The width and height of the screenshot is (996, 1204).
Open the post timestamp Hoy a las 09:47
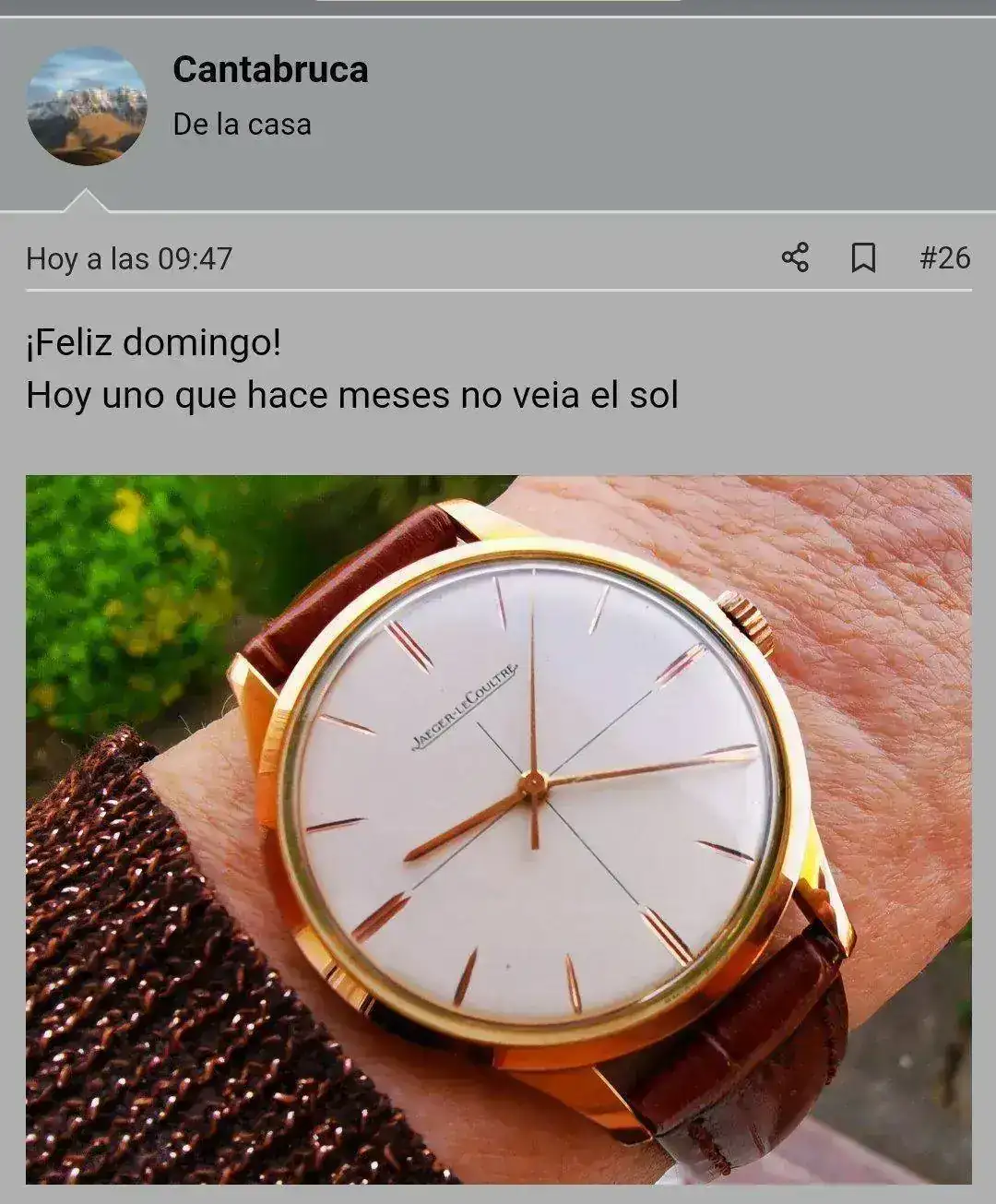[129, 258]
